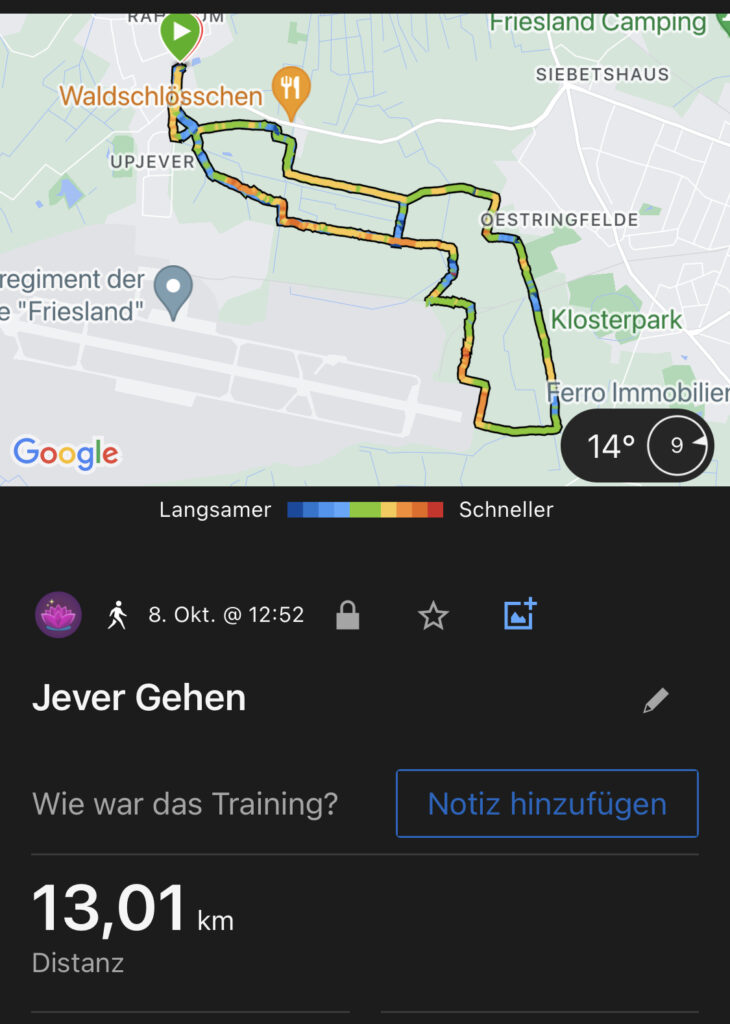
Task: Tap the privacy lock icon
Action: [x=347, y=615]
